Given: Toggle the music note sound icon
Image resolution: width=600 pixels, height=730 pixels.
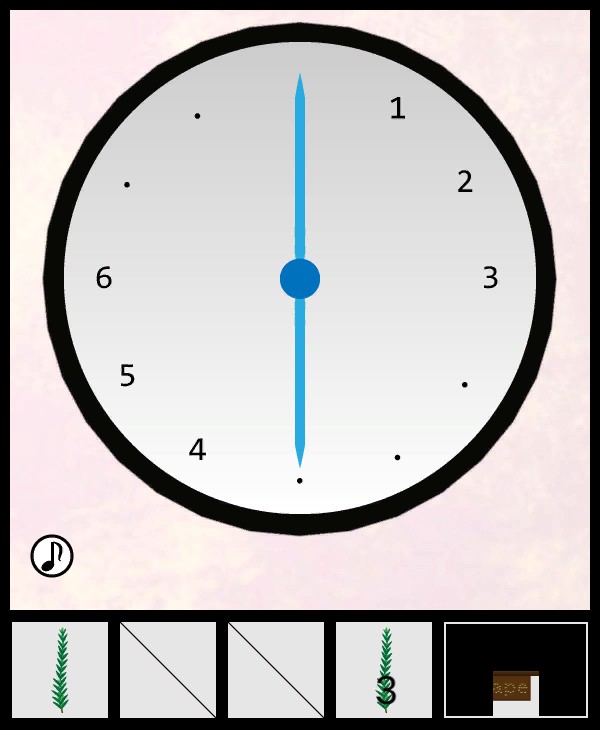Looking at the screenshot, I should click(52, 556).
